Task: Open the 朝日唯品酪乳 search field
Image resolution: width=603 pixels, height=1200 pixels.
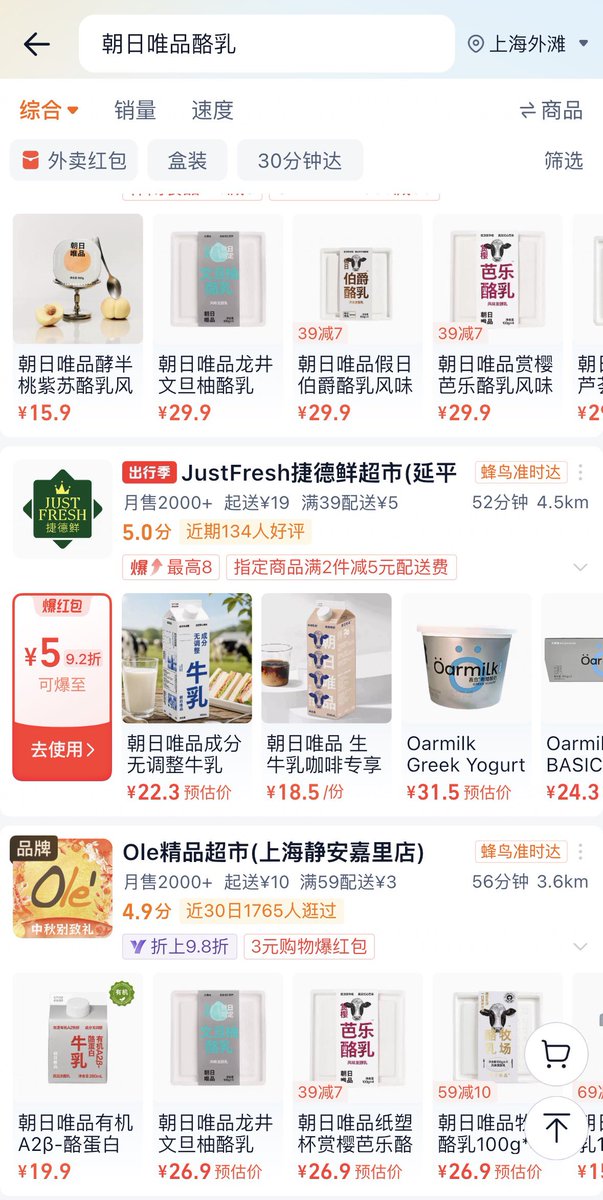Action: tap(267, 44)
